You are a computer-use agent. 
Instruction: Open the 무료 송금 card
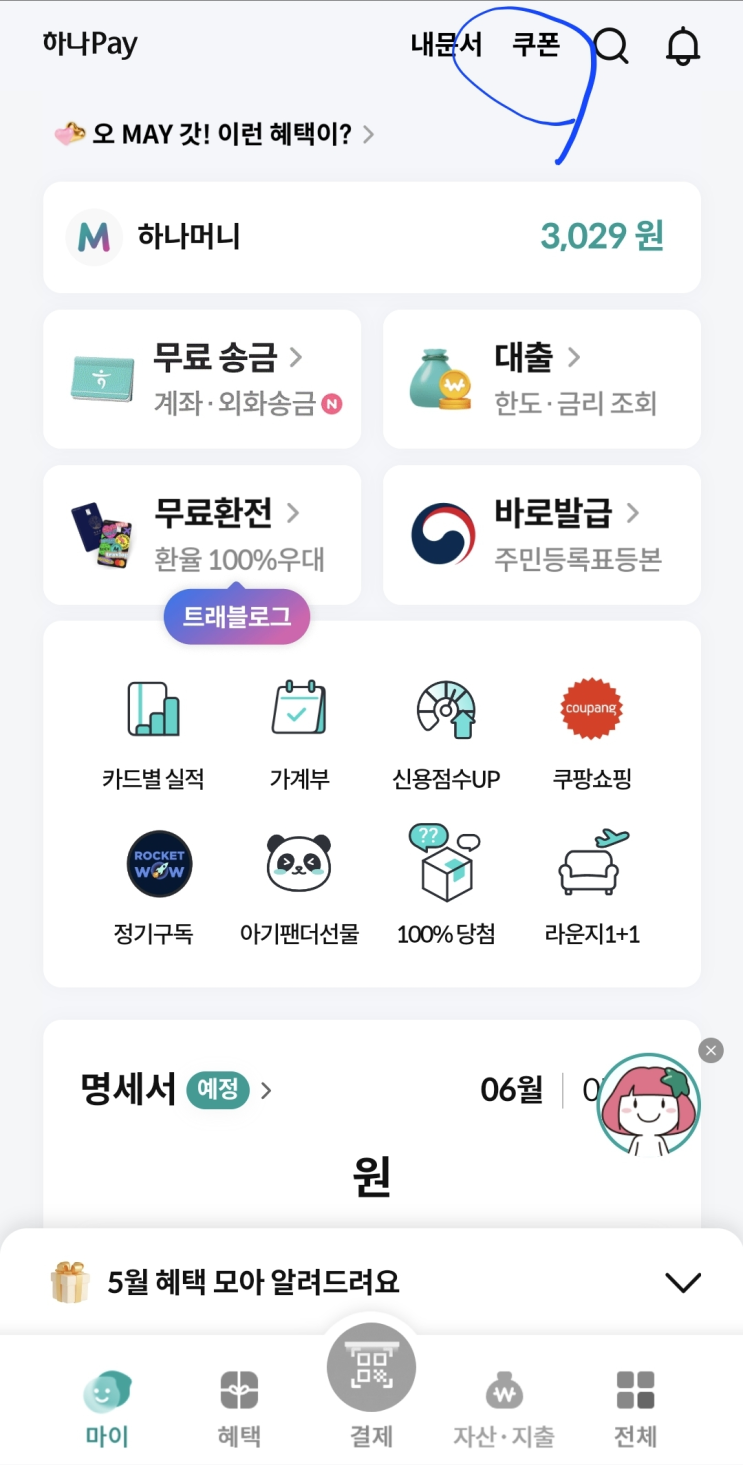[x=202, y=379]
